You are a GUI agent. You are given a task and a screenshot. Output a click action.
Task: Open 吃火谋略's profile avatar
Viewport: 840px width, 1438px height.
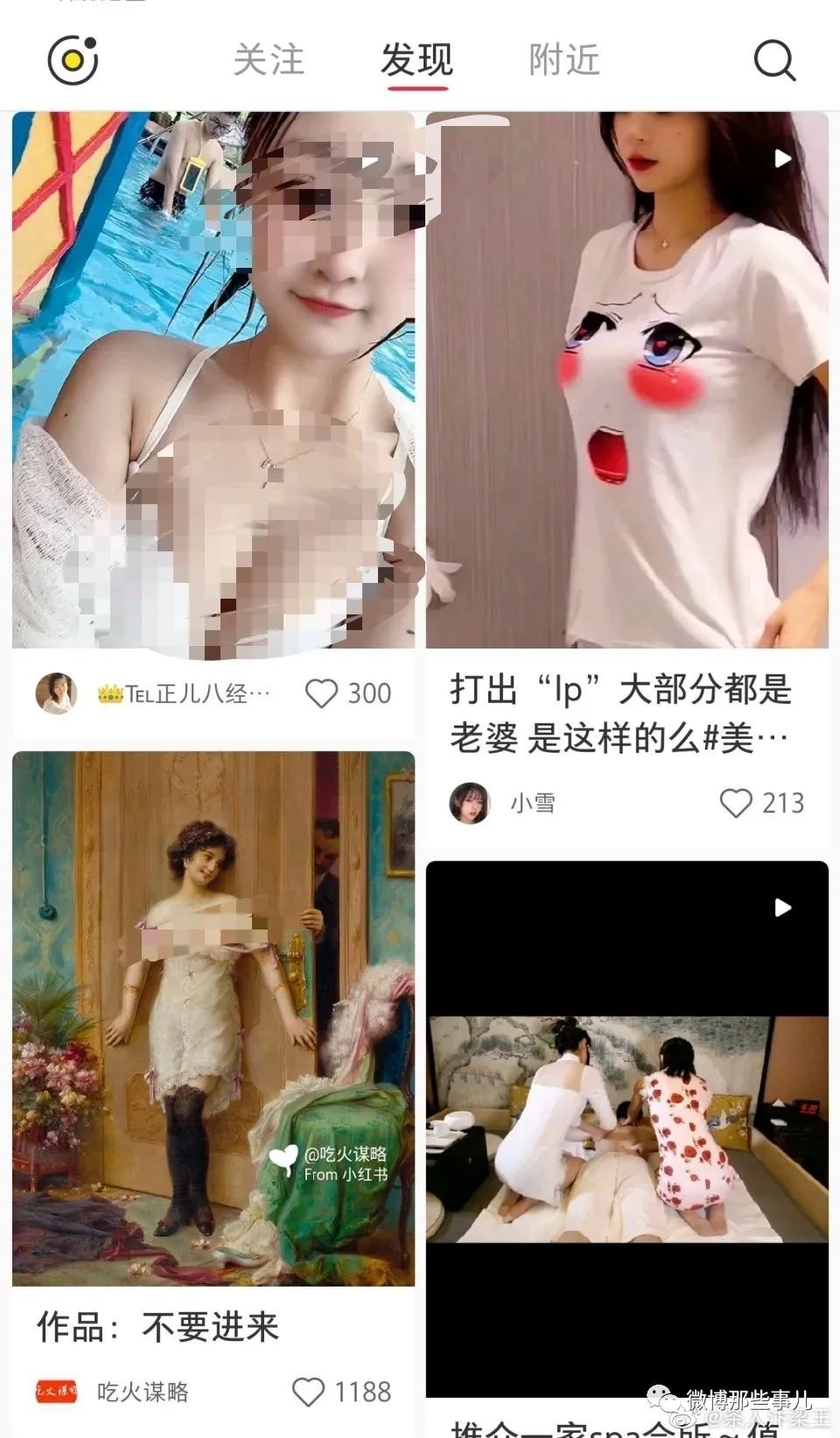click(56, 1392)
